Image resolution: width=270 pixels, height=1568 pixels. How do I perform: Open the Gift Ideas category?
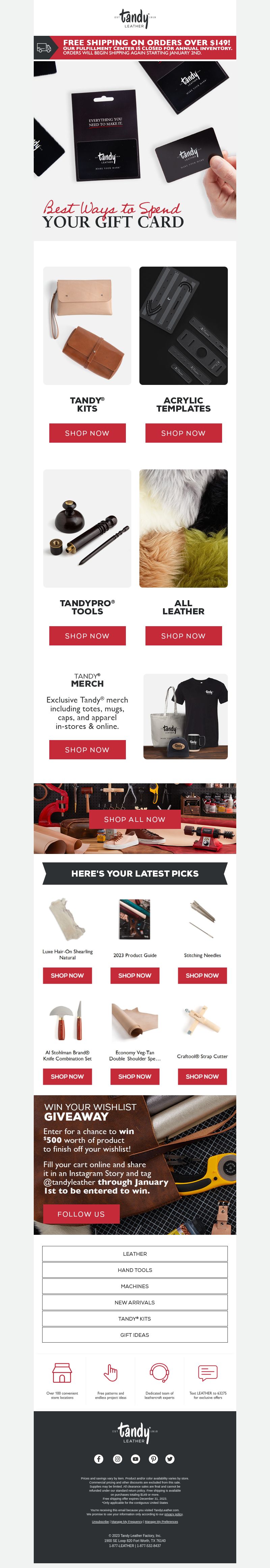point(134,1335)
